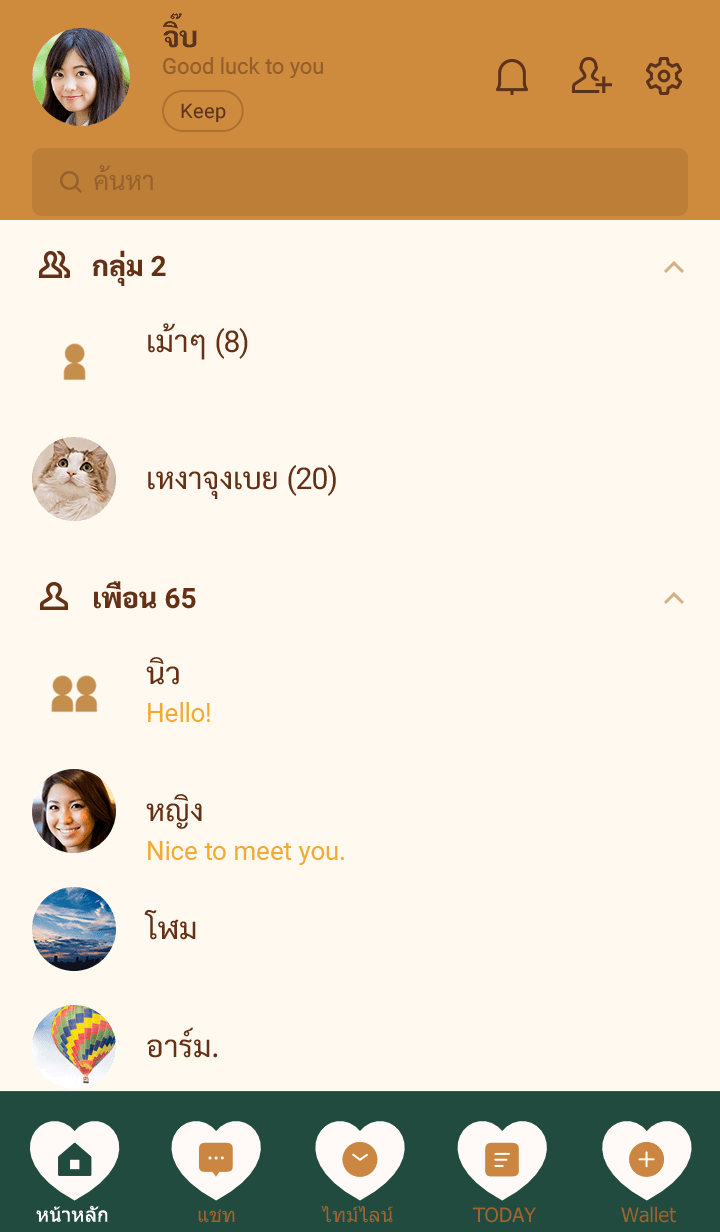Open the settings gear

(664, 77)
